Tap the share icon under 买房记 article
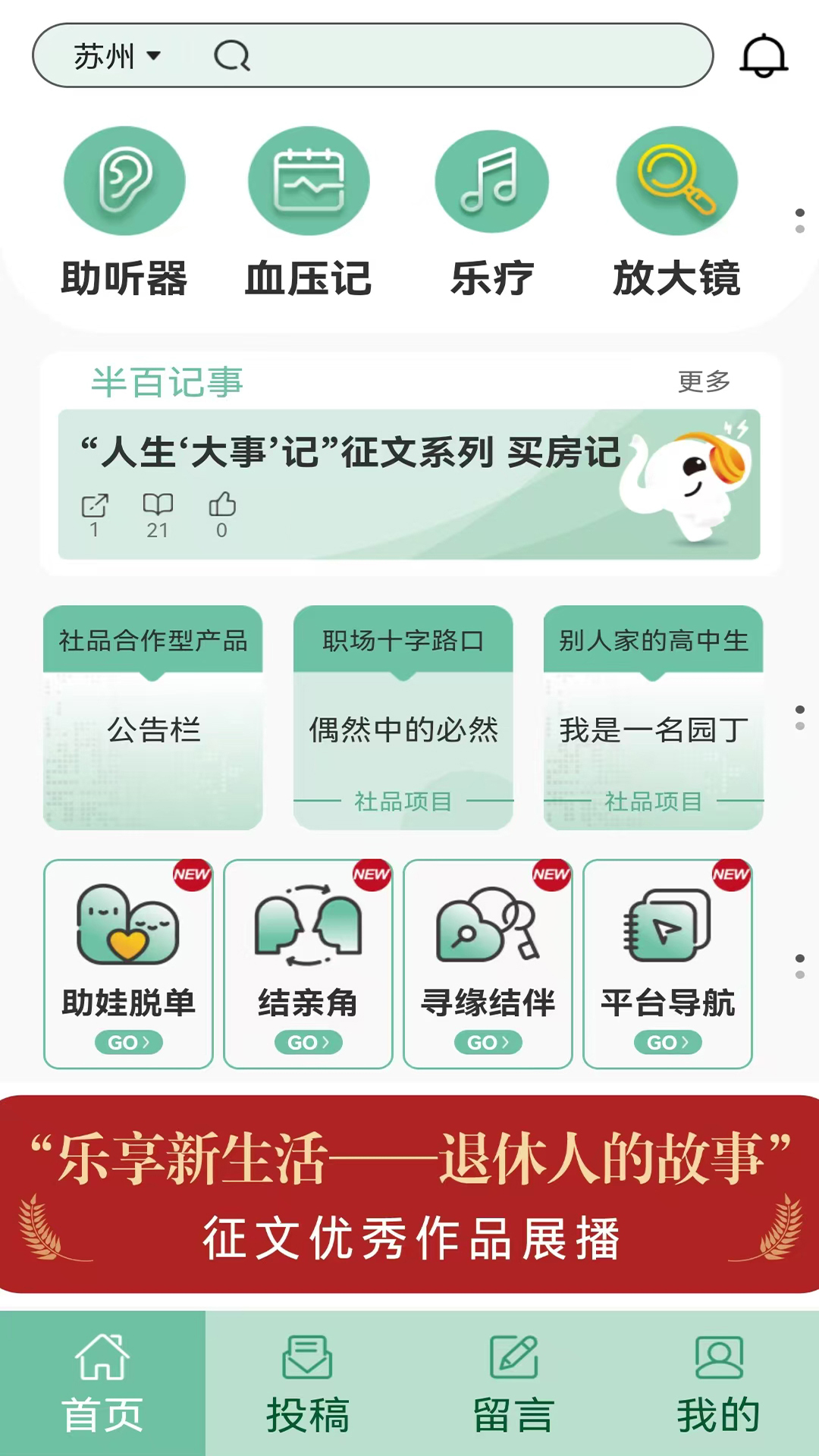This screenshot has height=1456, width=819. pyautogui.click(x=94, y=504)
